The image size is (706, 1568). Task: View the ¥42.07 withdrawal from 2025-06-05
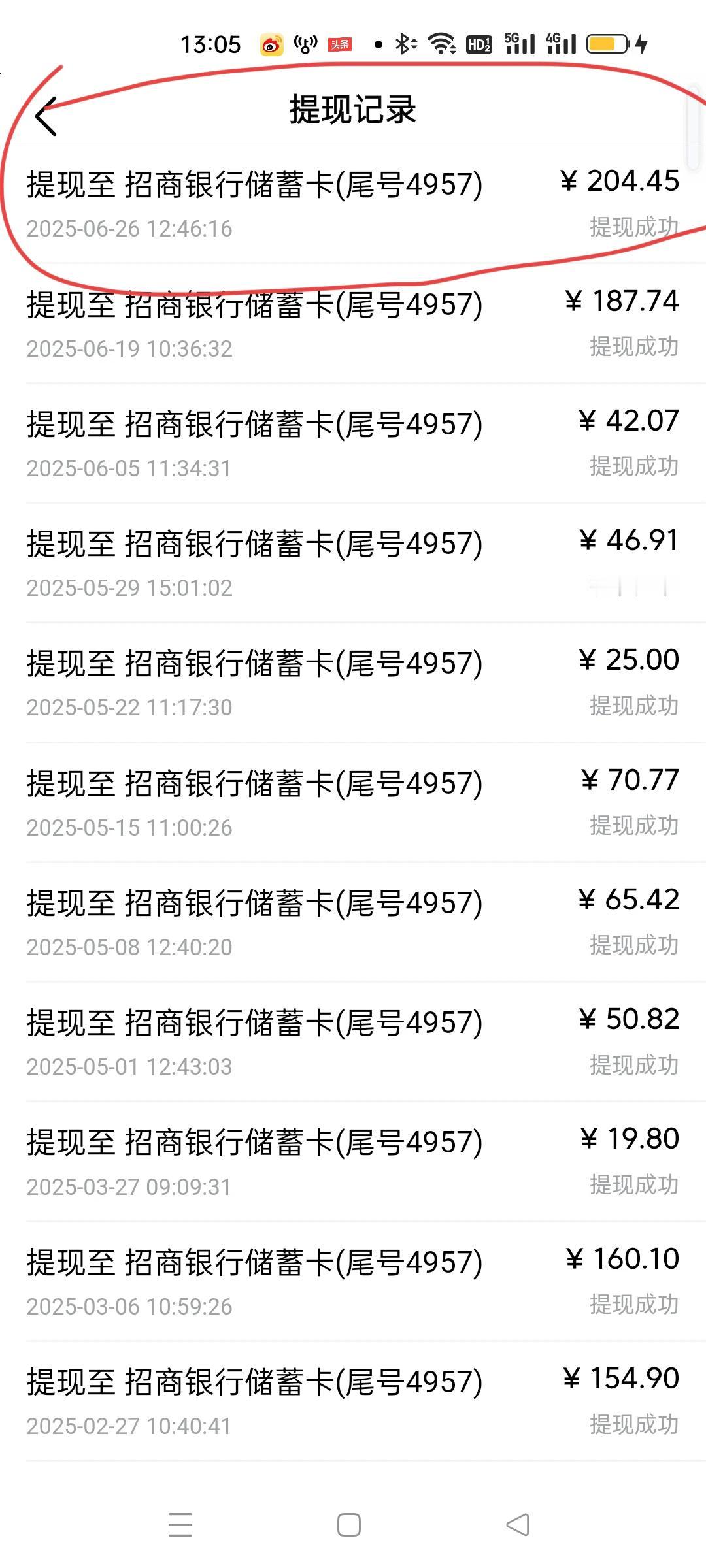tap(353, 443)
